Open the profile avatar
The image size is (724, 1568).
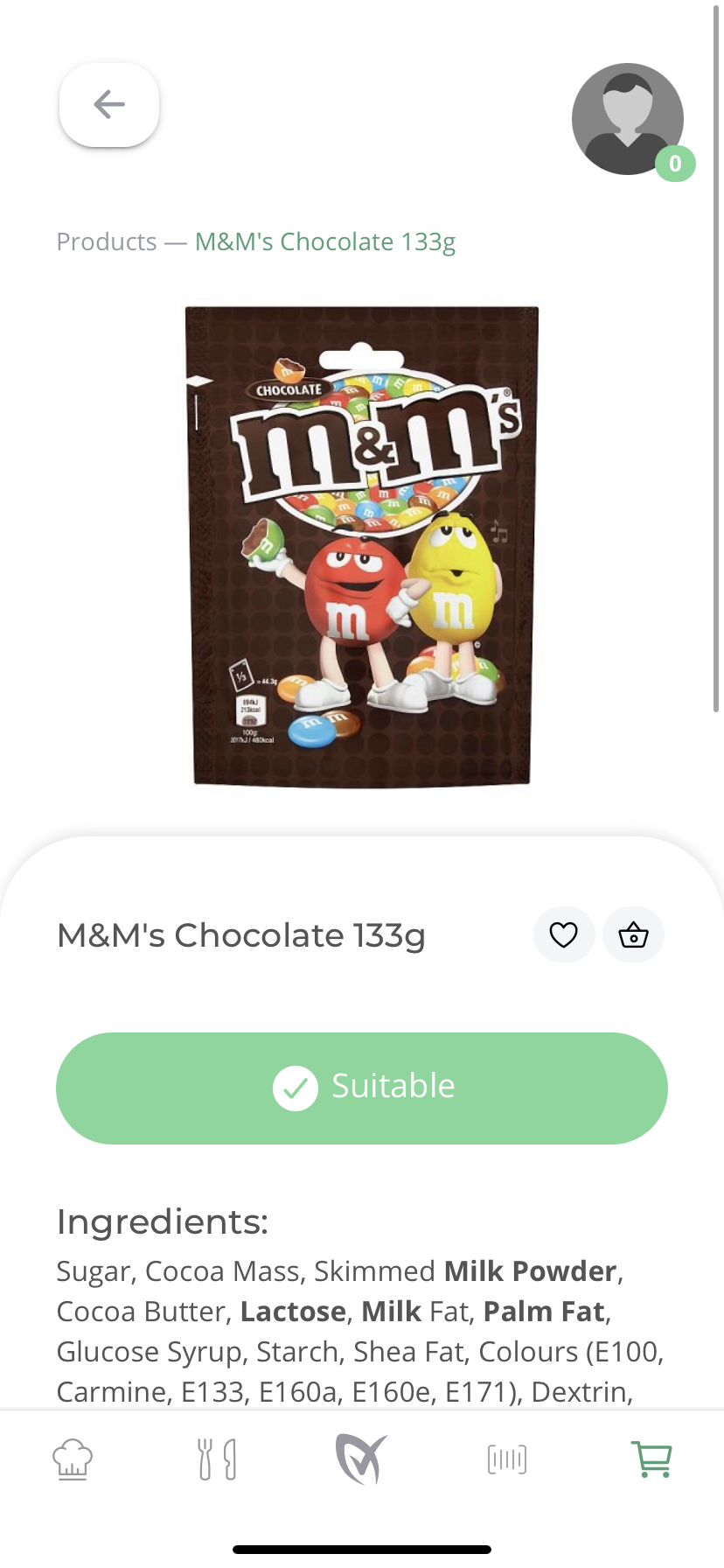coord(628,119)
